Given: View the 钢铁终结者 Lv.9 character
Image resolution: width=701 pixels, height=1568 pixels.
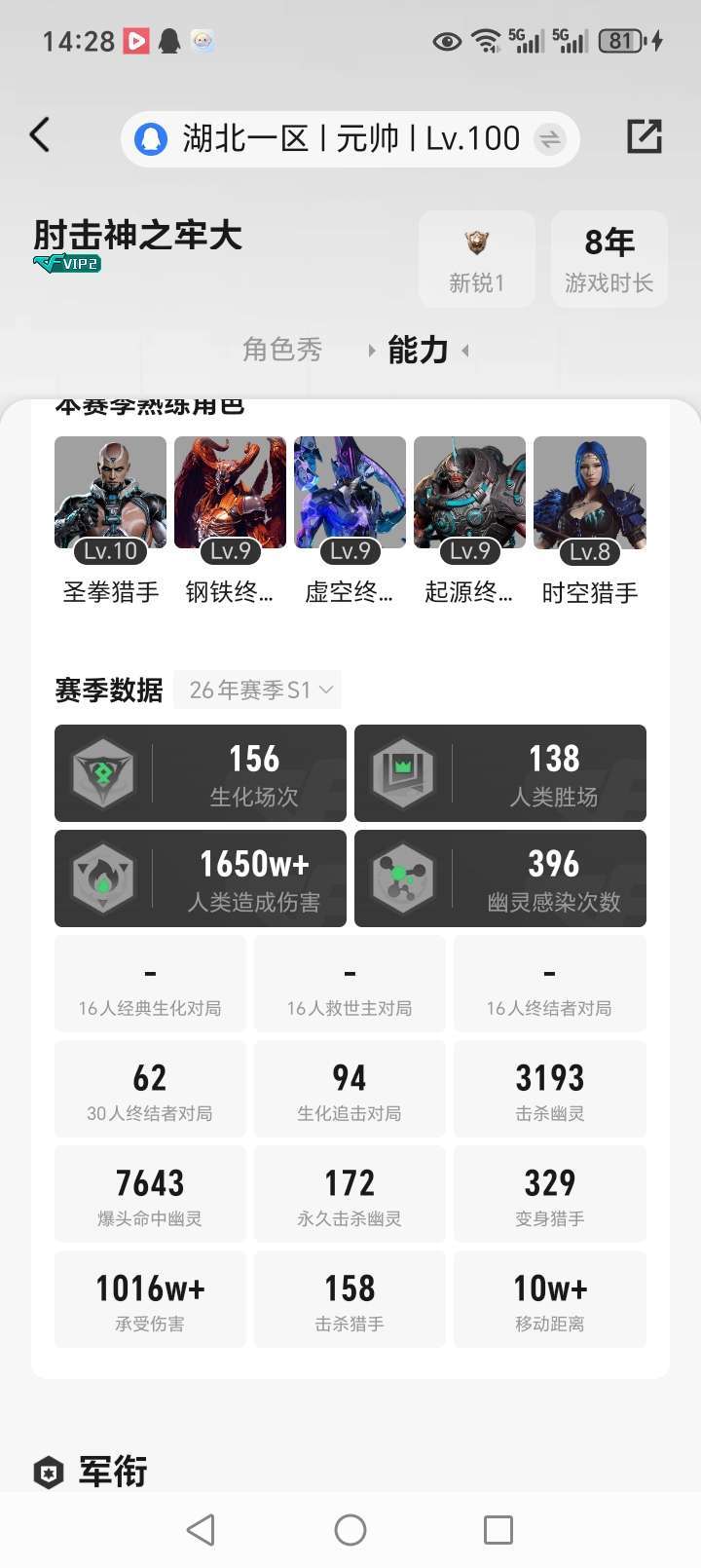Looking at the screenshot, I should tap(230, 522).
